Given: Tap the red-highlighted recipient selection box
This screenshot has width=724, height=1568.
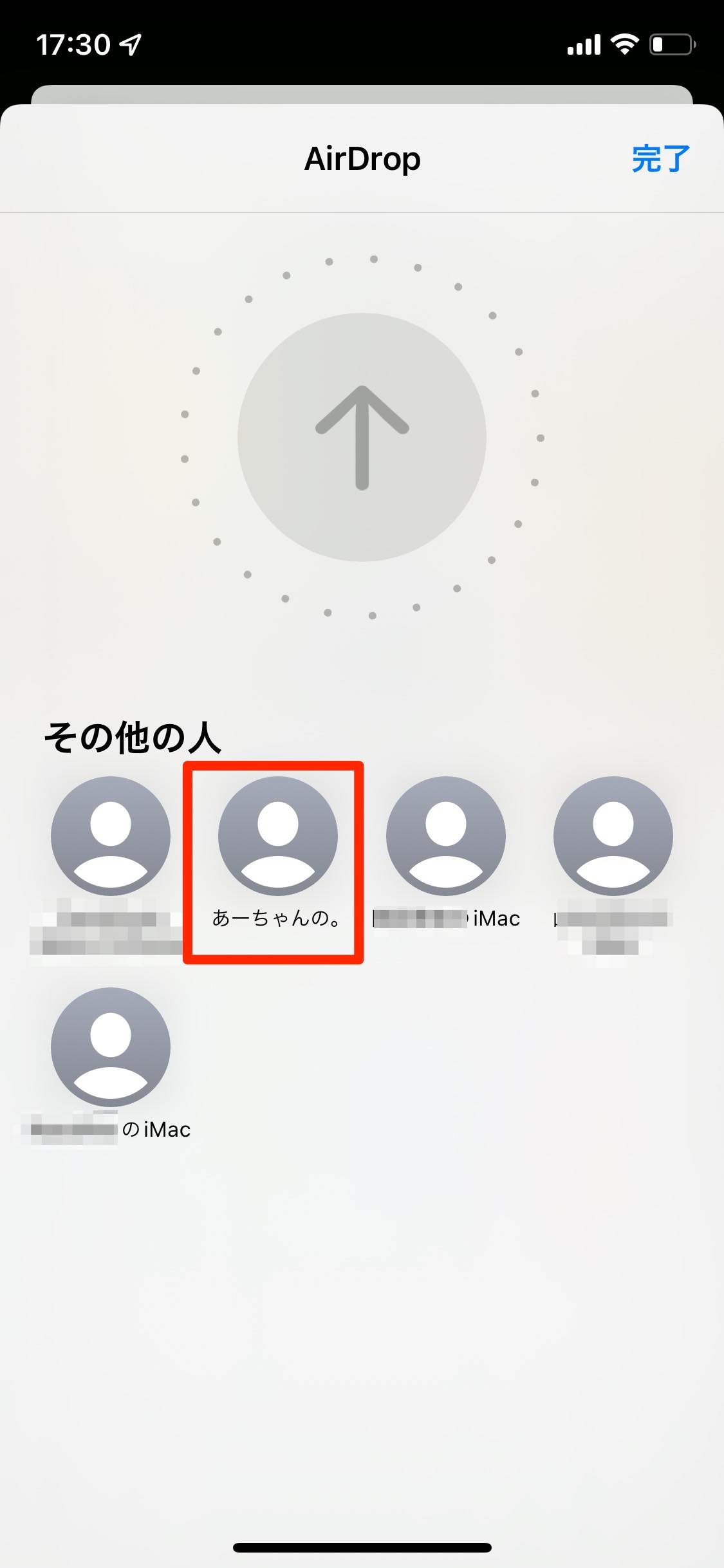Looking at the screenshot, I should pos(274,863).
